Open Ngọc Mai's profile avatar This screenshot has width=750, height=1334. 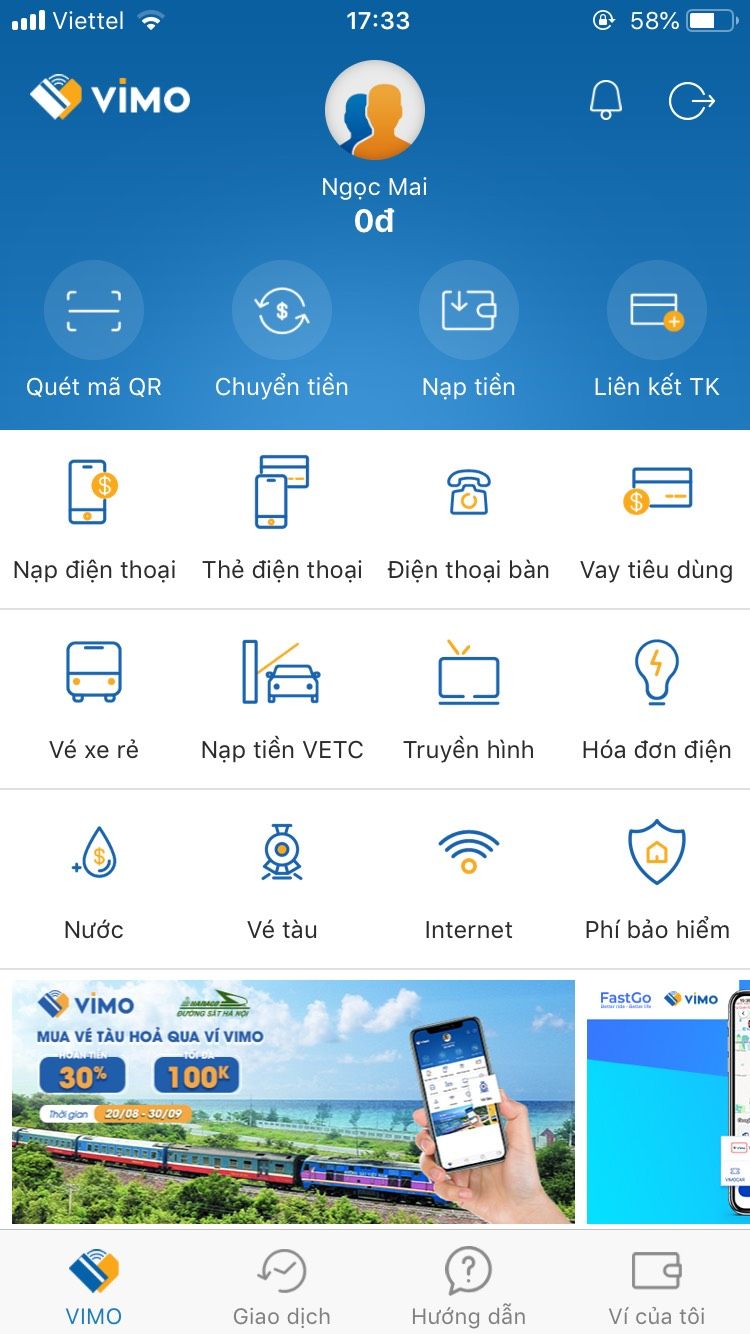point(375,110)
